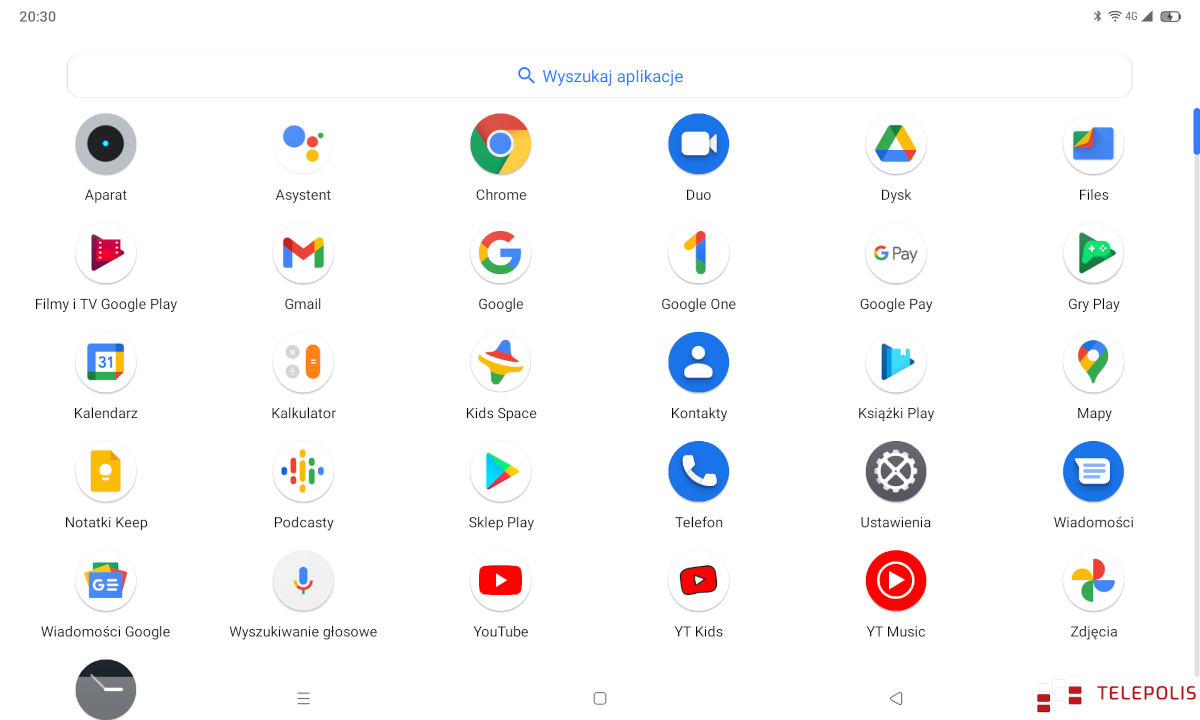Start the Kalkulator app
The width and height of the screenshot is (1200, 720).
coord(303,362)
